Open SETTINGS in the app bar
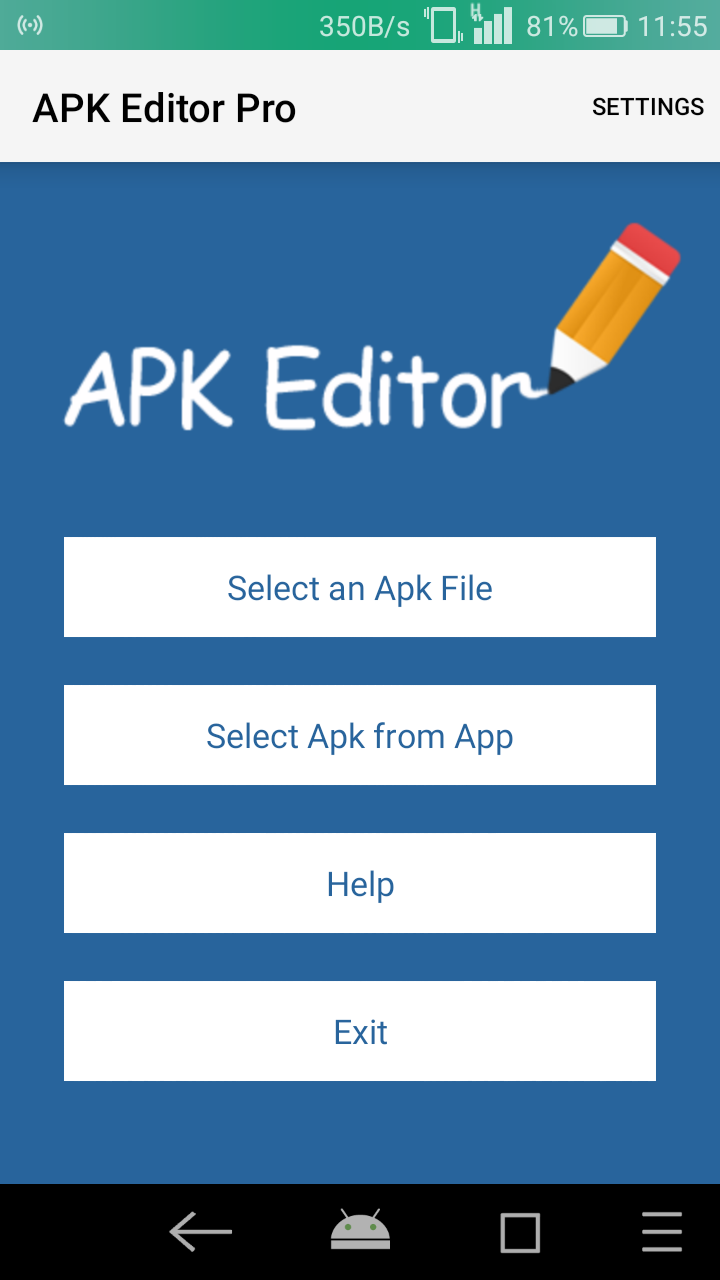720x1280 pixels. click(648, 107)
